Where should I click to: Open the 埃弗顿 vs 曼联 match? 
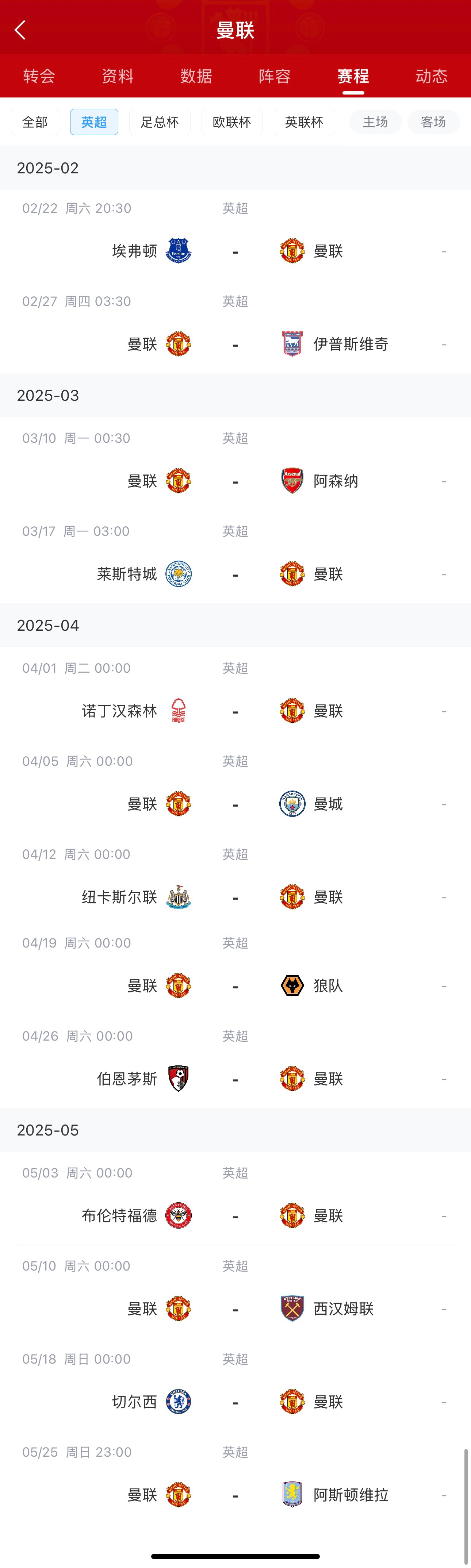tap(235, 251)
